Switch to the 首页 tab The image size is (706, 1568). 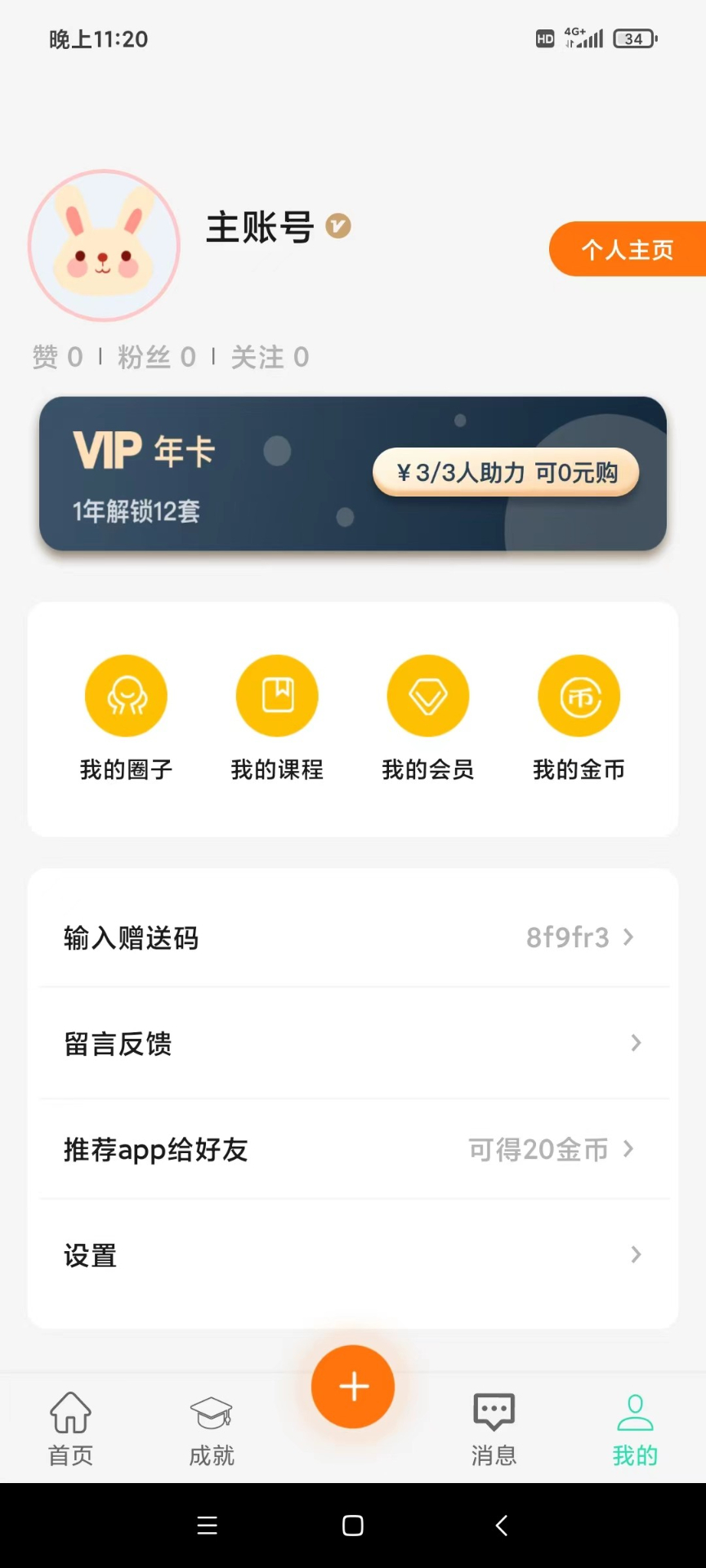coord(71,1428)
